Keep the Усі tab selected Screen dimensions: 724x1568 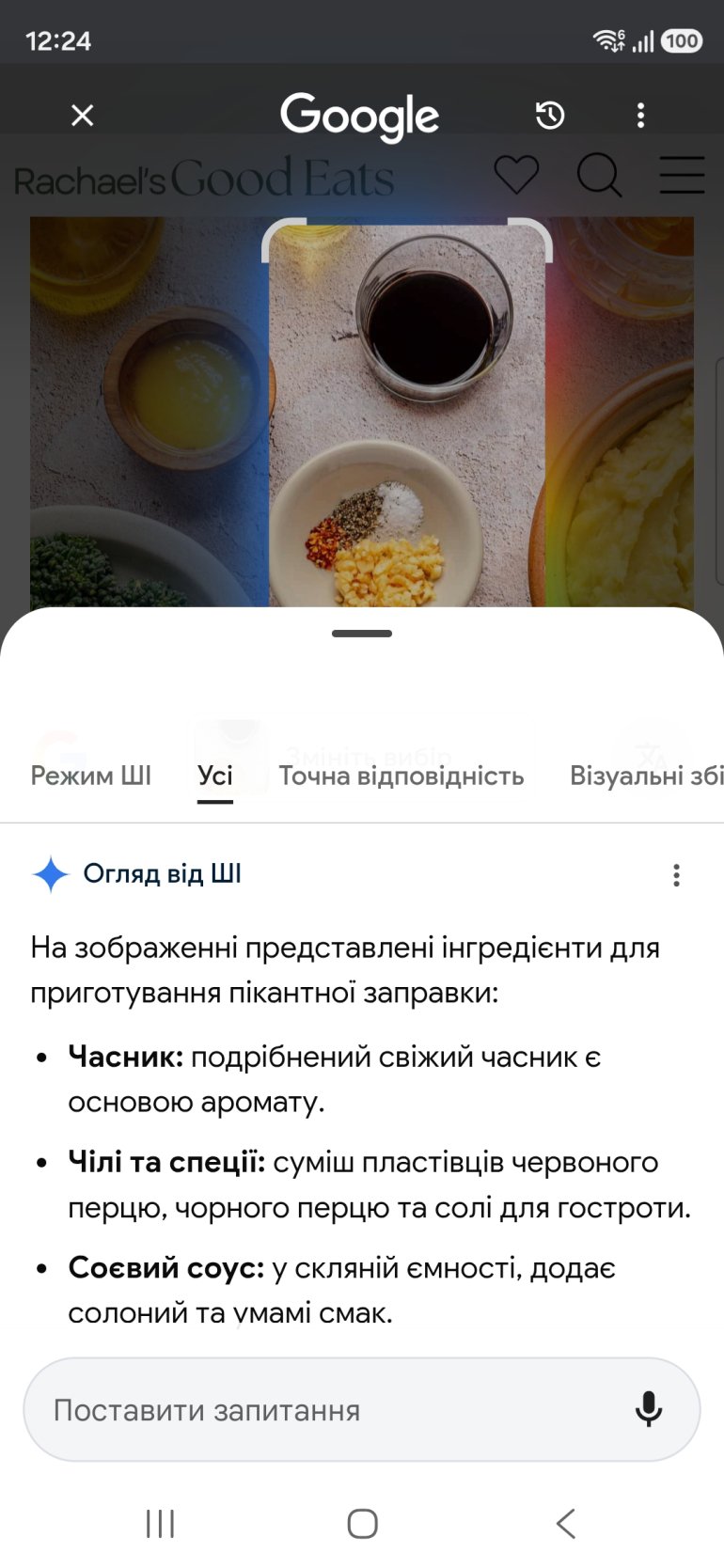pos(214,776)
